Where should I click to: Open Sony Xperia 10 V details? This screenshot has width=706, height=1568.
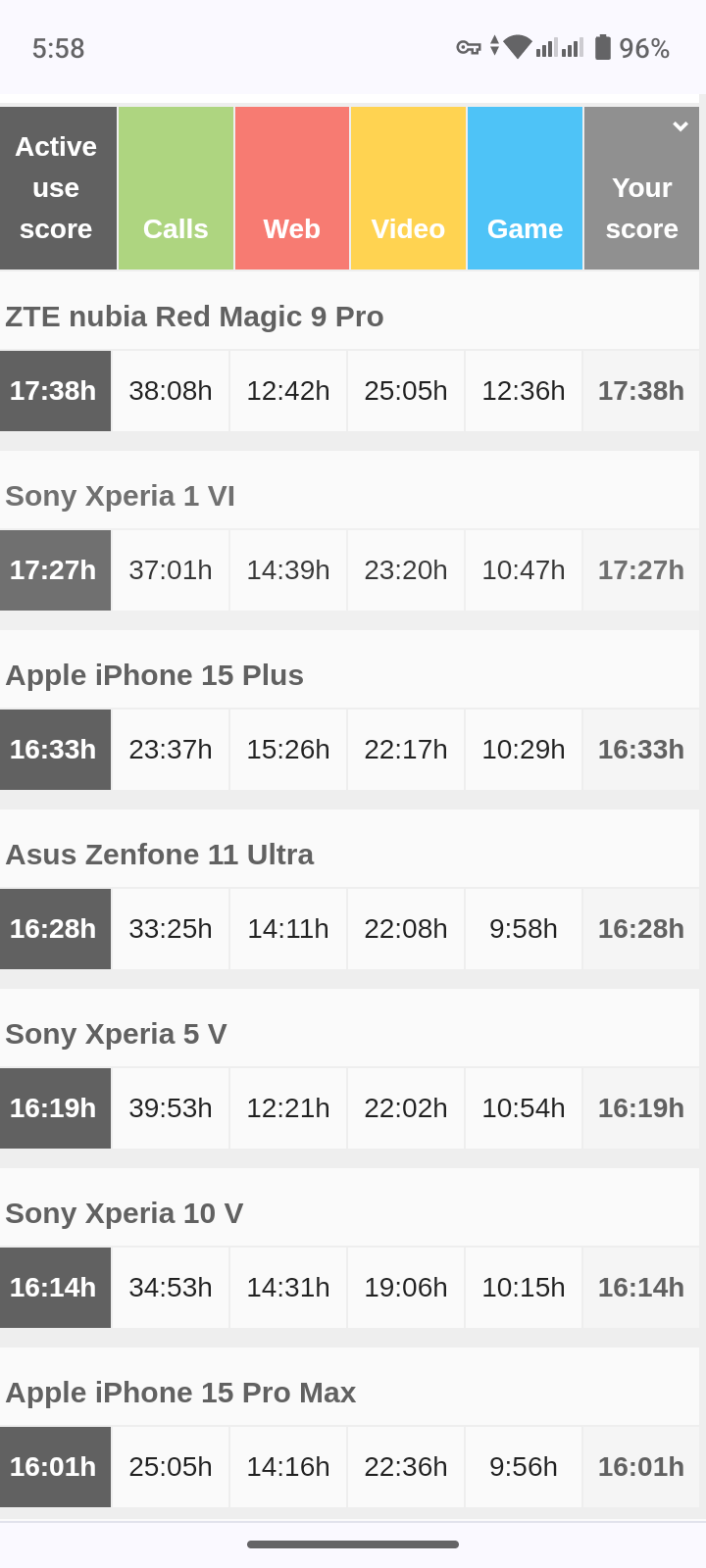pyautogui.click(x=125, y=1213)
